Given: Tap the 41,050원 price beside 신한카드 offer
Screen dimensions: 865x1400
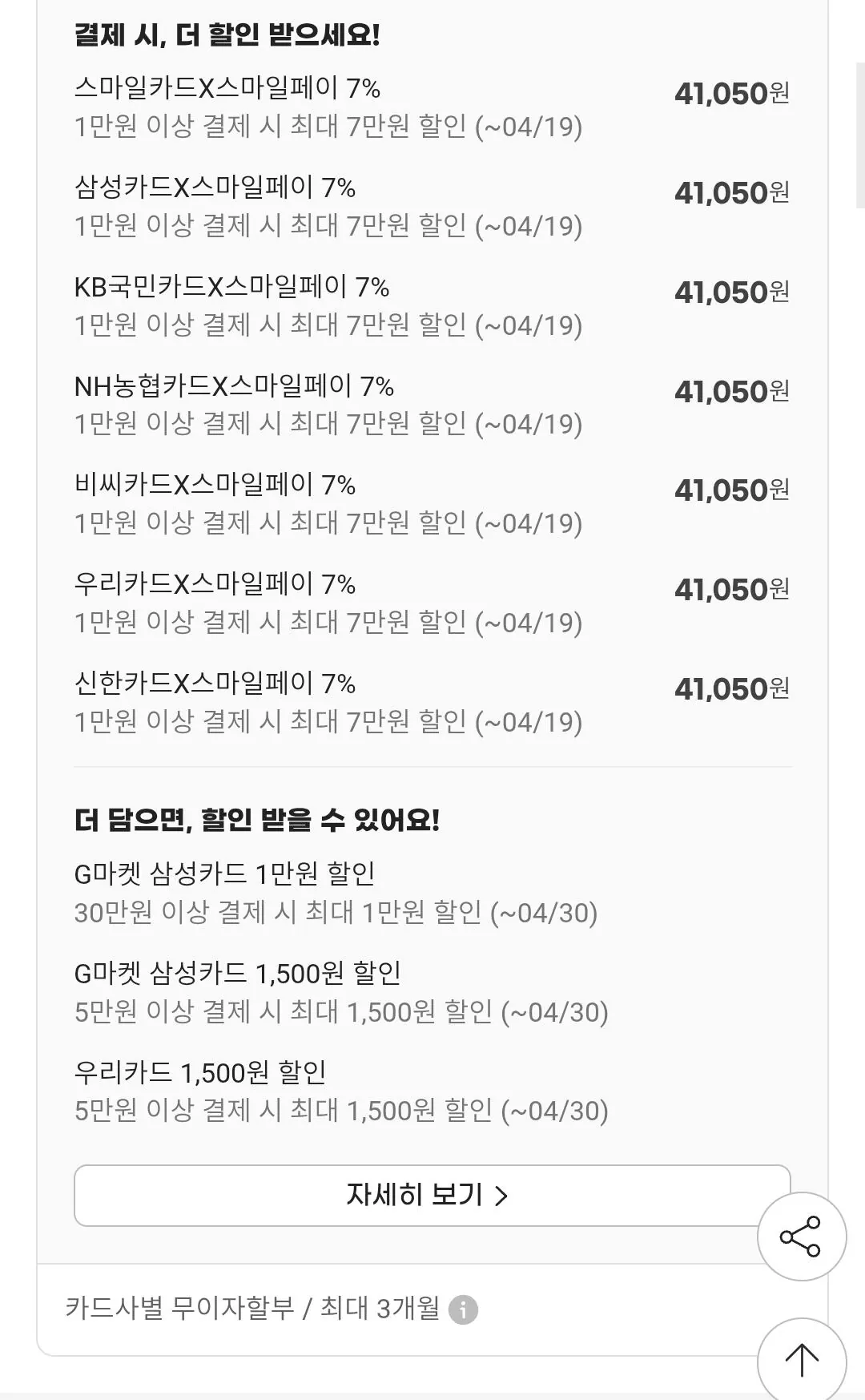Looking at the screenshot, I should (731, 688).
